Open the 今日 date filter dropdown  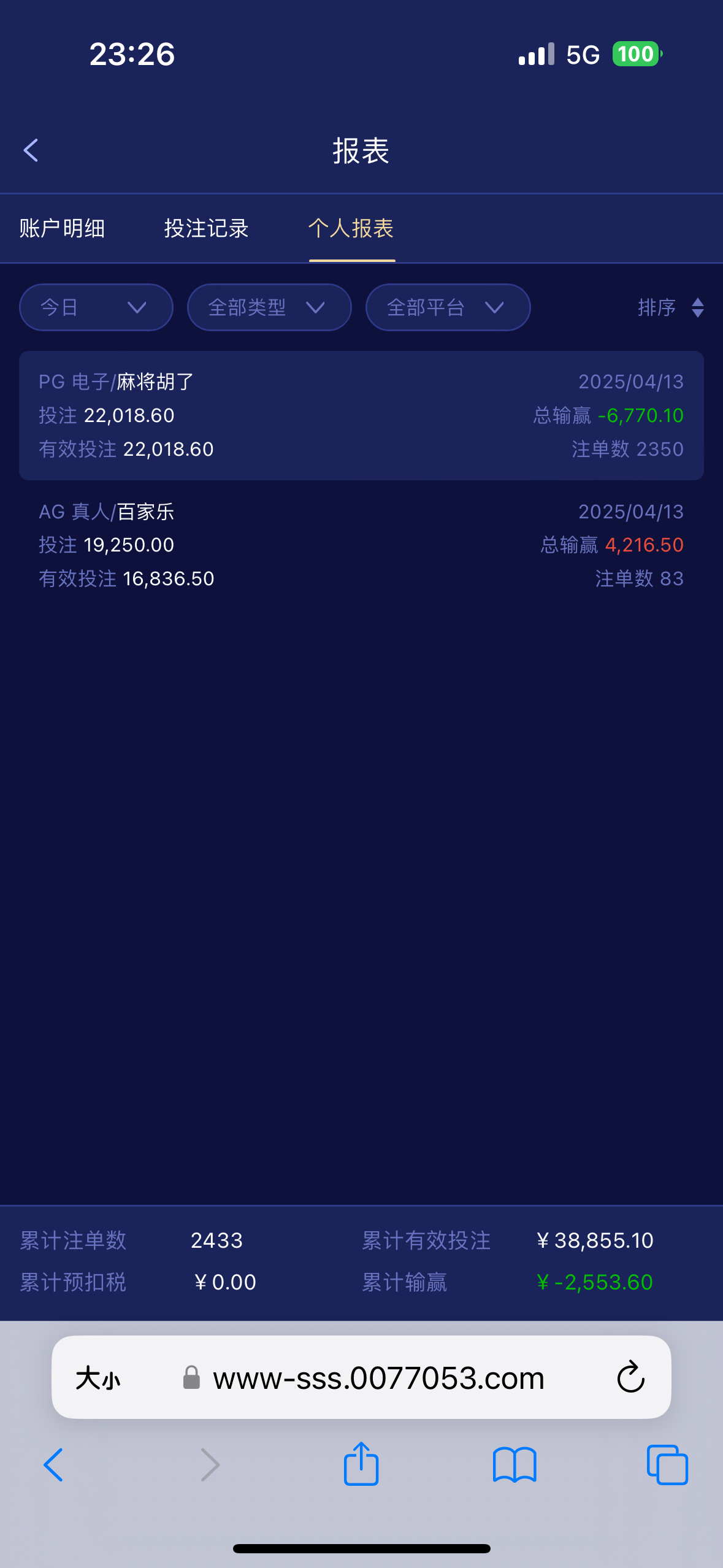(96, 307)
